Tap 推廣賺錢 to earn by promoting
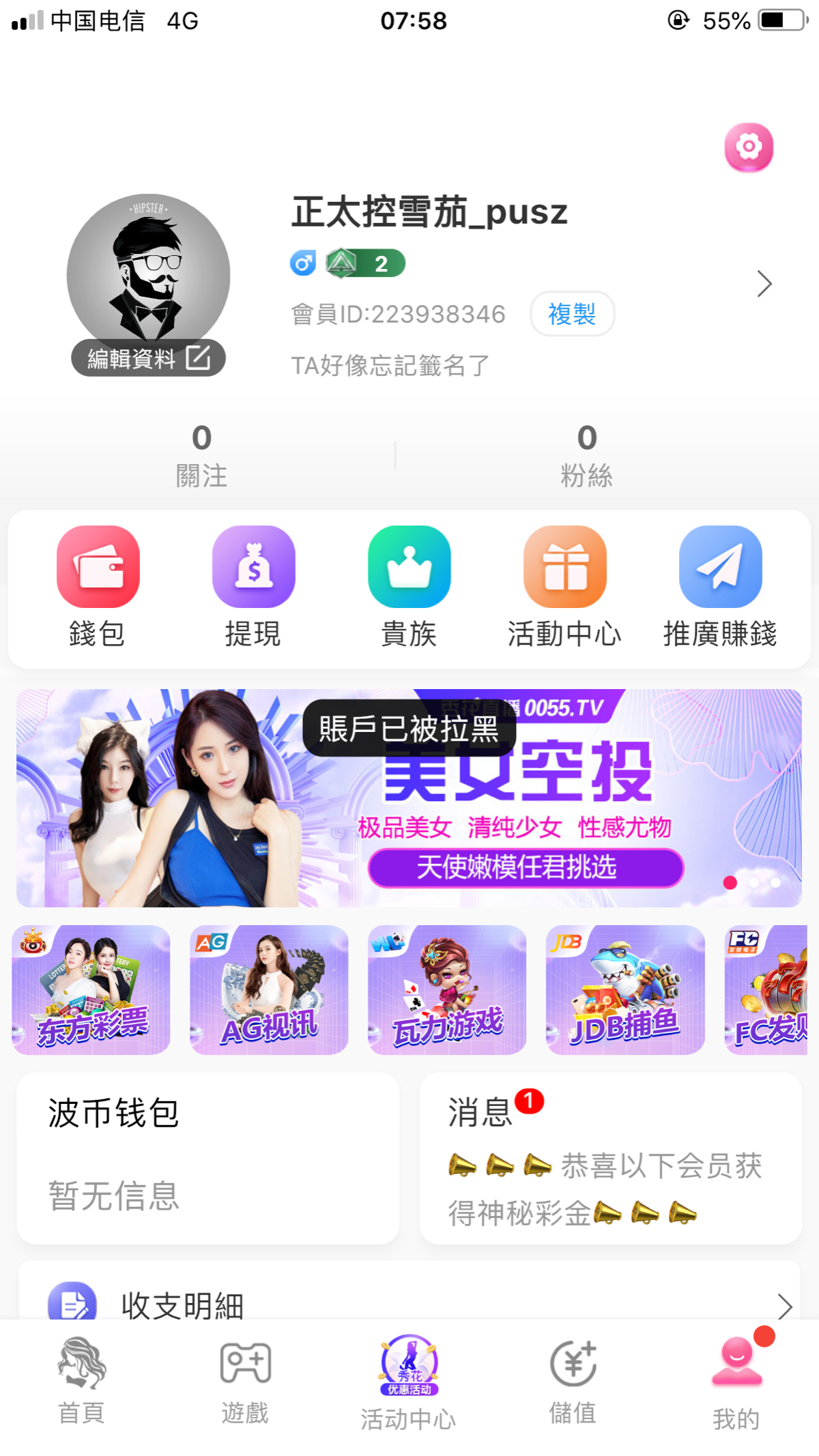 coord(720,586)
